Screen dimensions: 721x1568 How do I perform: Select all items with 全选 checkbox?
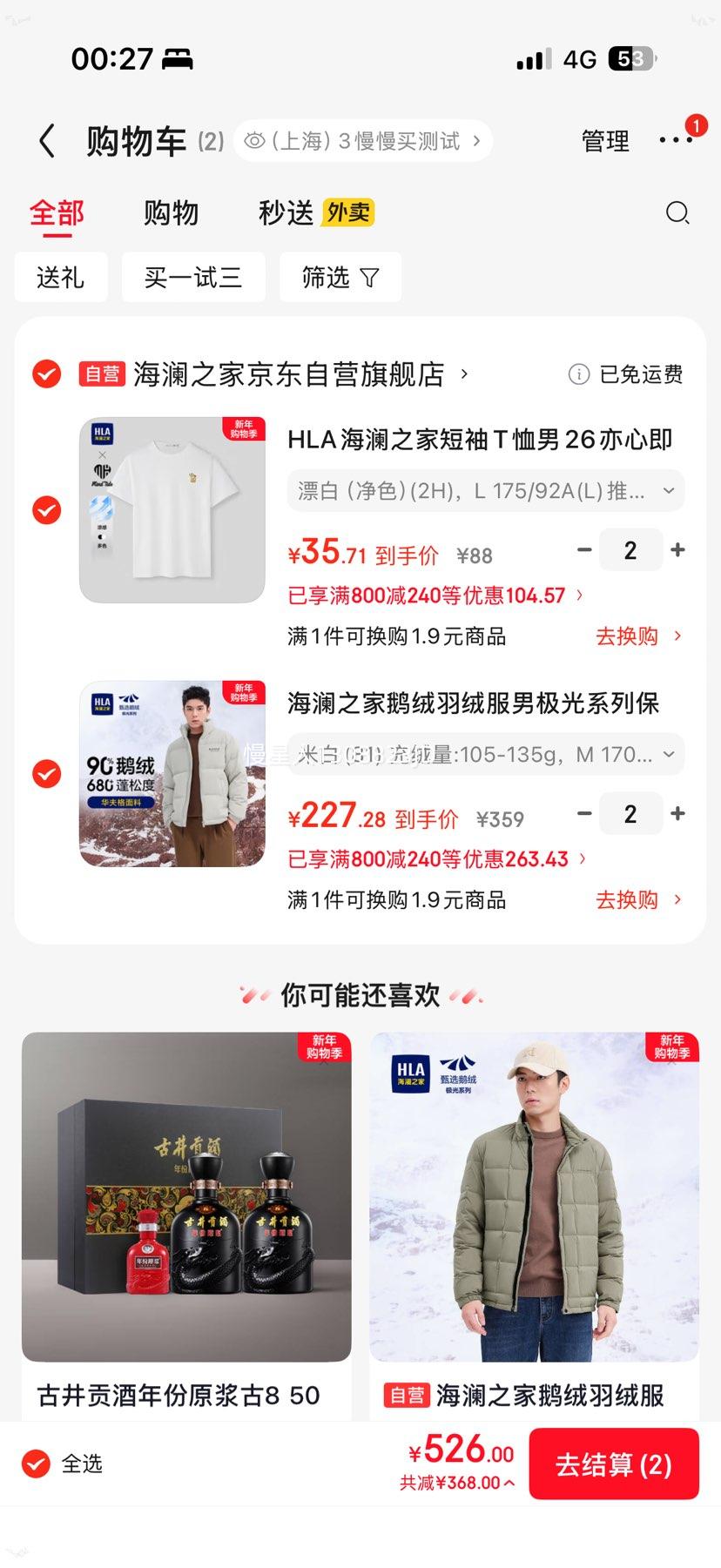pyautogui.click(x=35, y=1464)
